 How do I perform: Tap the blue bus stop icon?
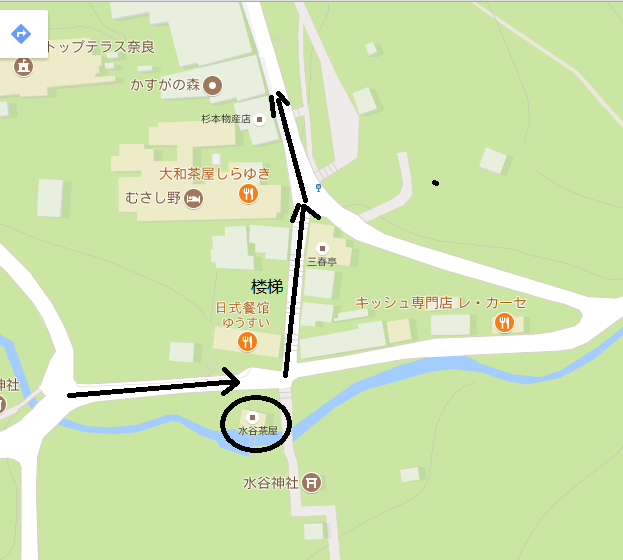(319, 187)
